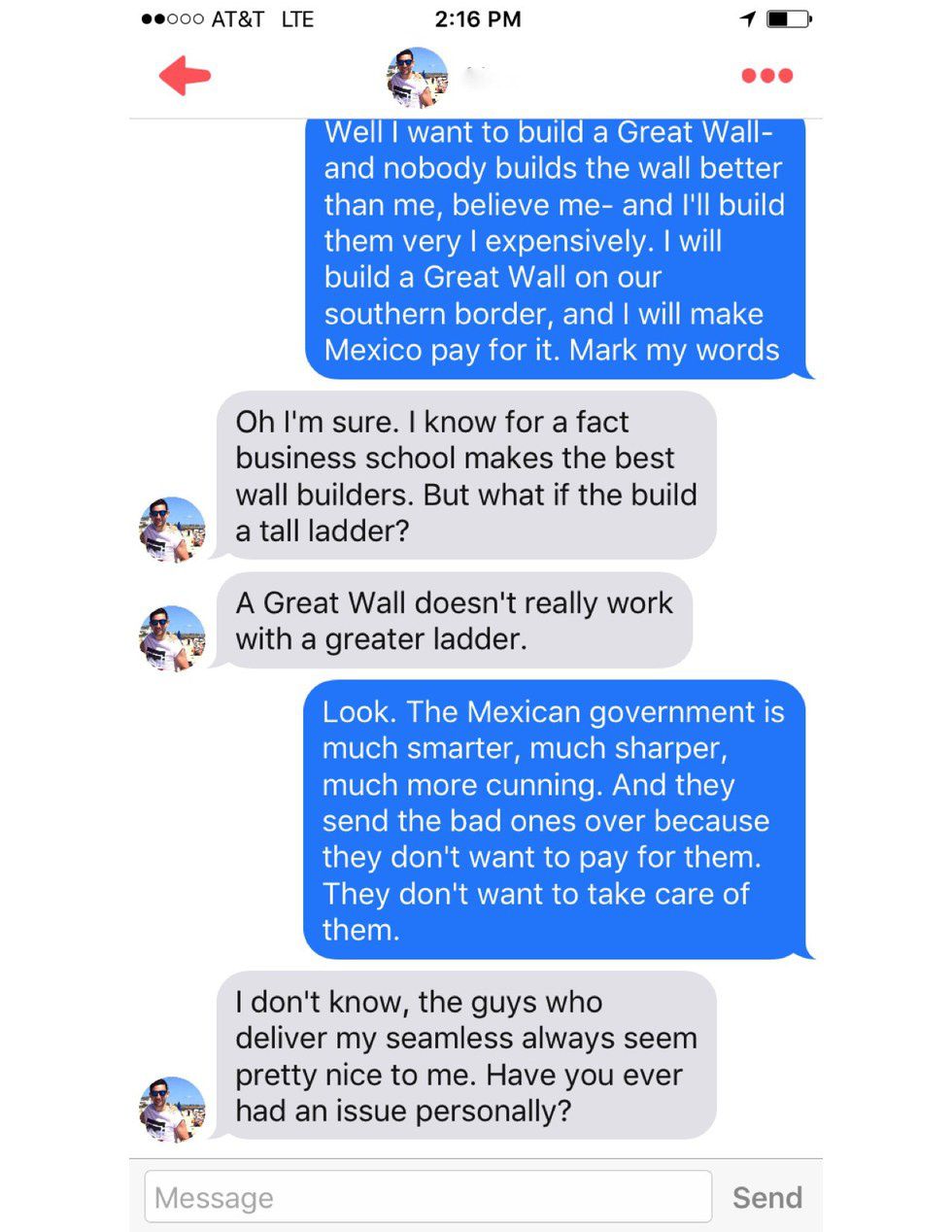
Task: Tap the Message text field
Action: pyautogui.click(x=427, y=1196)
